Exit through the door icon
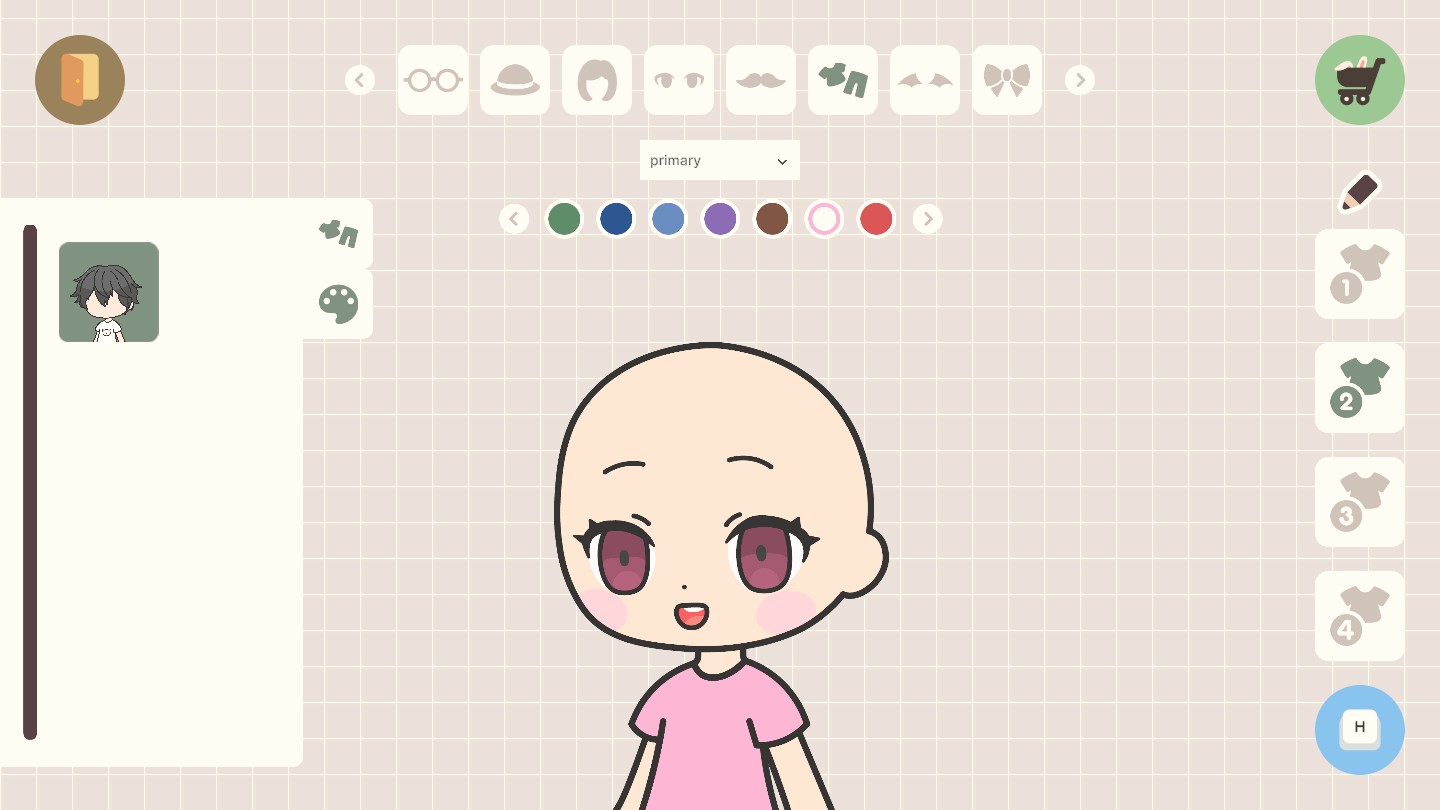The image size is (1440, 810). [x=80, y=80]
